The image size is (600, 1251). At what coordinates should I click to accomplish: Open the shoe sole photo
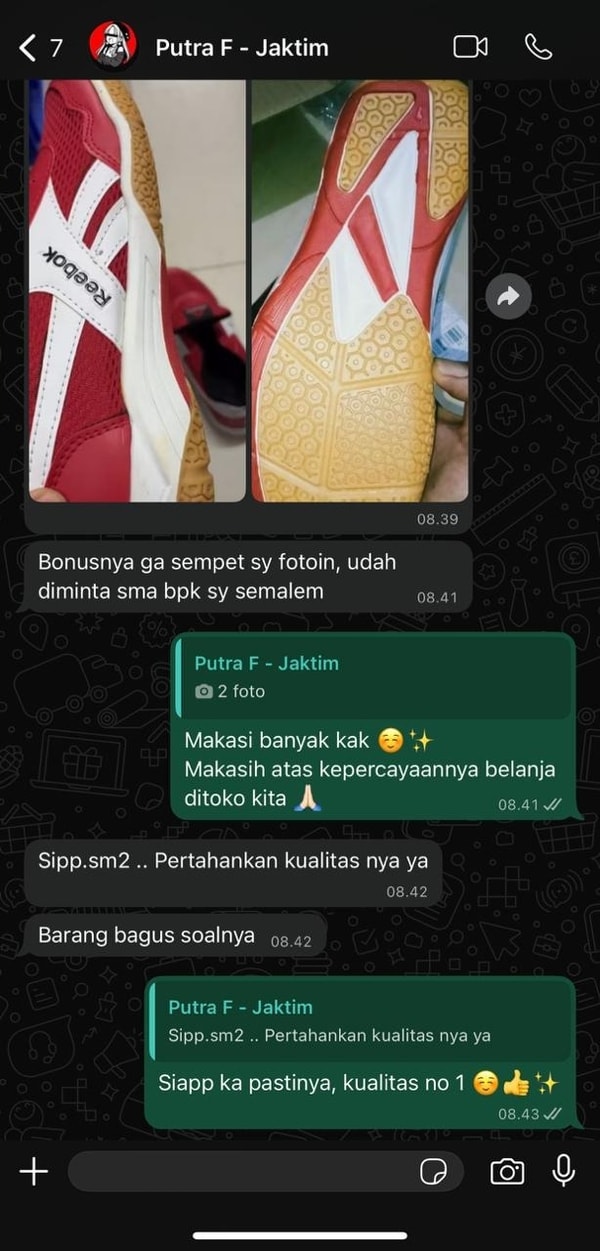pos(359,290)
